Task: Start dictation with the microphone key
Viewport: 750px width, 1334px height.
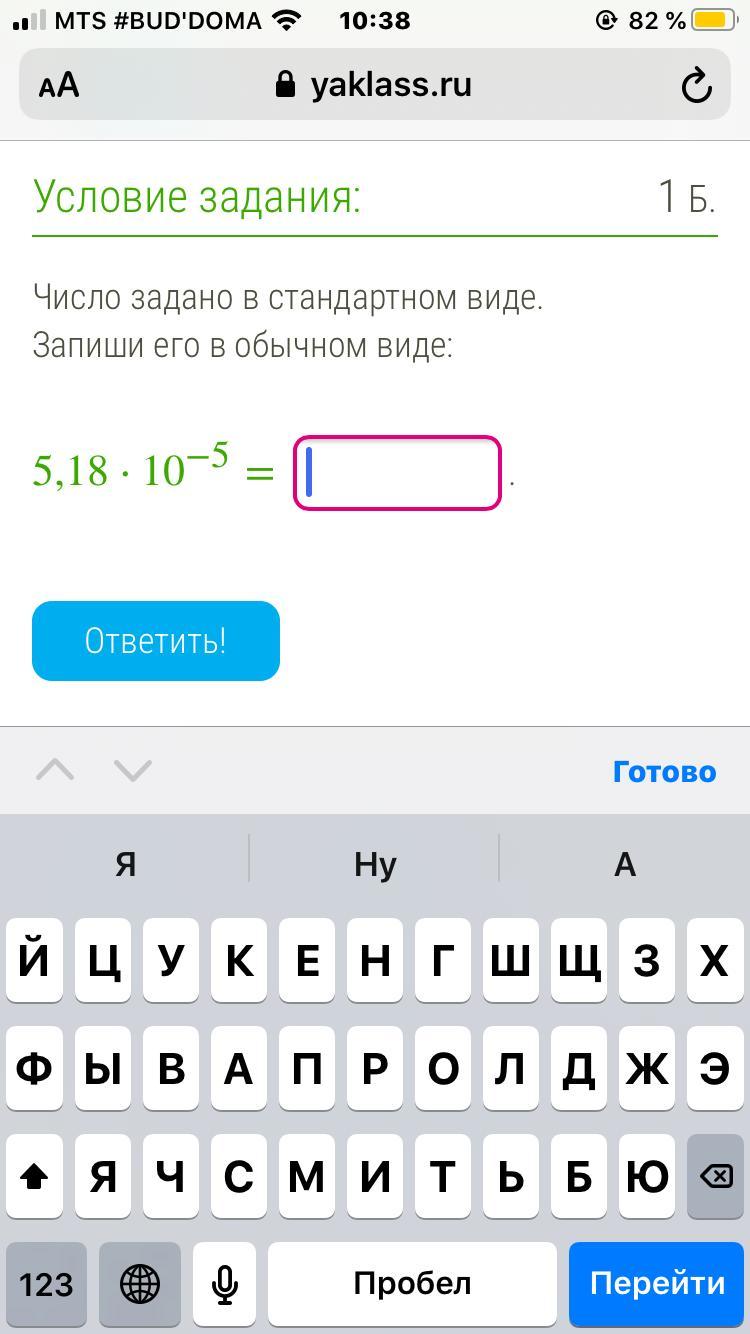Action: click(x=225, y=1283)
